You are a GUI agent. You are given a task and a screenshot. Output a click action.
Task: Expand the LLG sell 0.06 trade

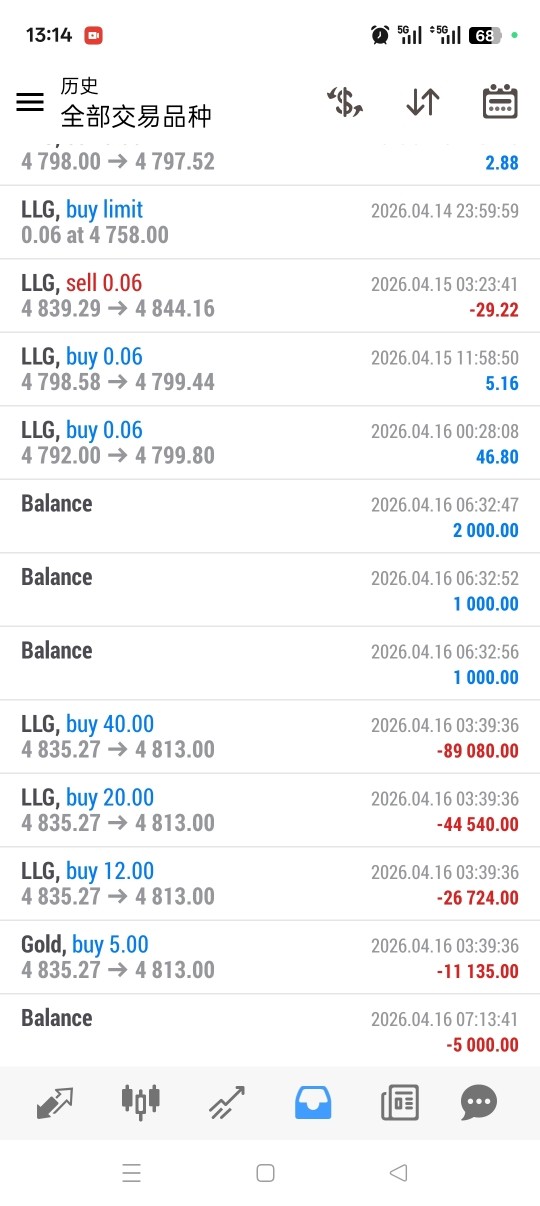pos(270,296)
